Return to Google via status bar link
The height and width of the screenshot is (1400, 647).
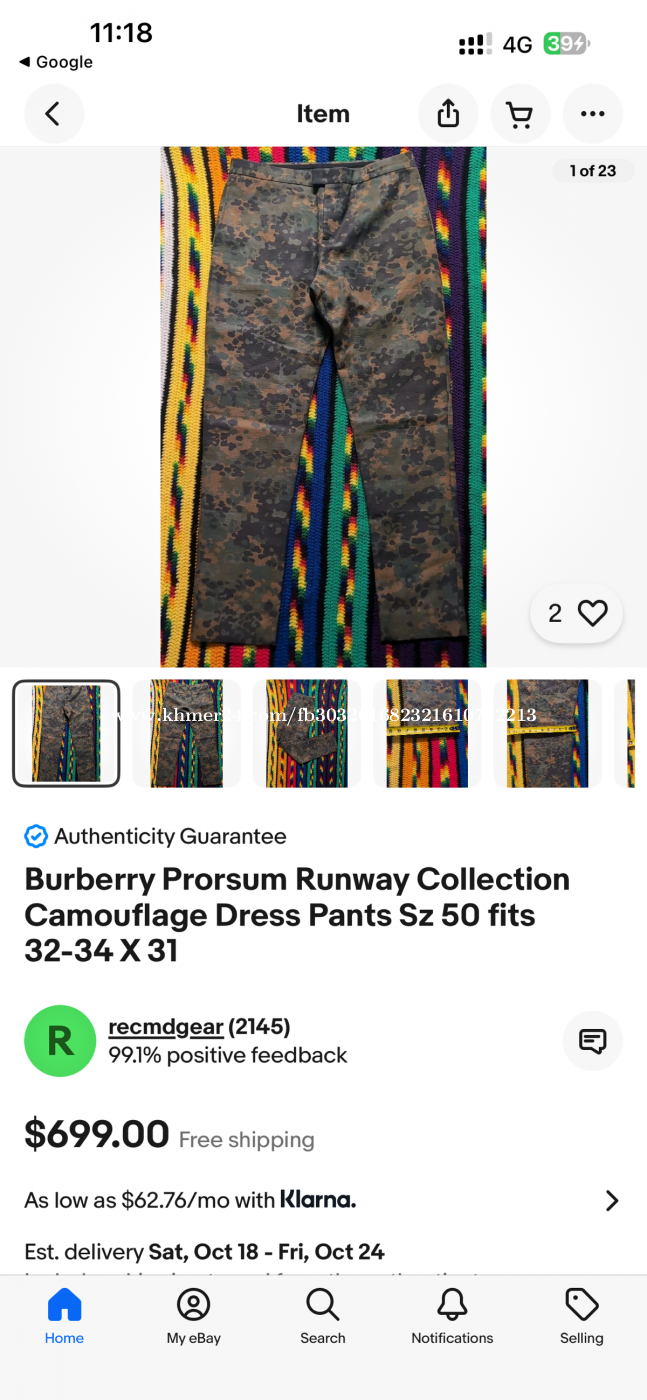[57, 62]
